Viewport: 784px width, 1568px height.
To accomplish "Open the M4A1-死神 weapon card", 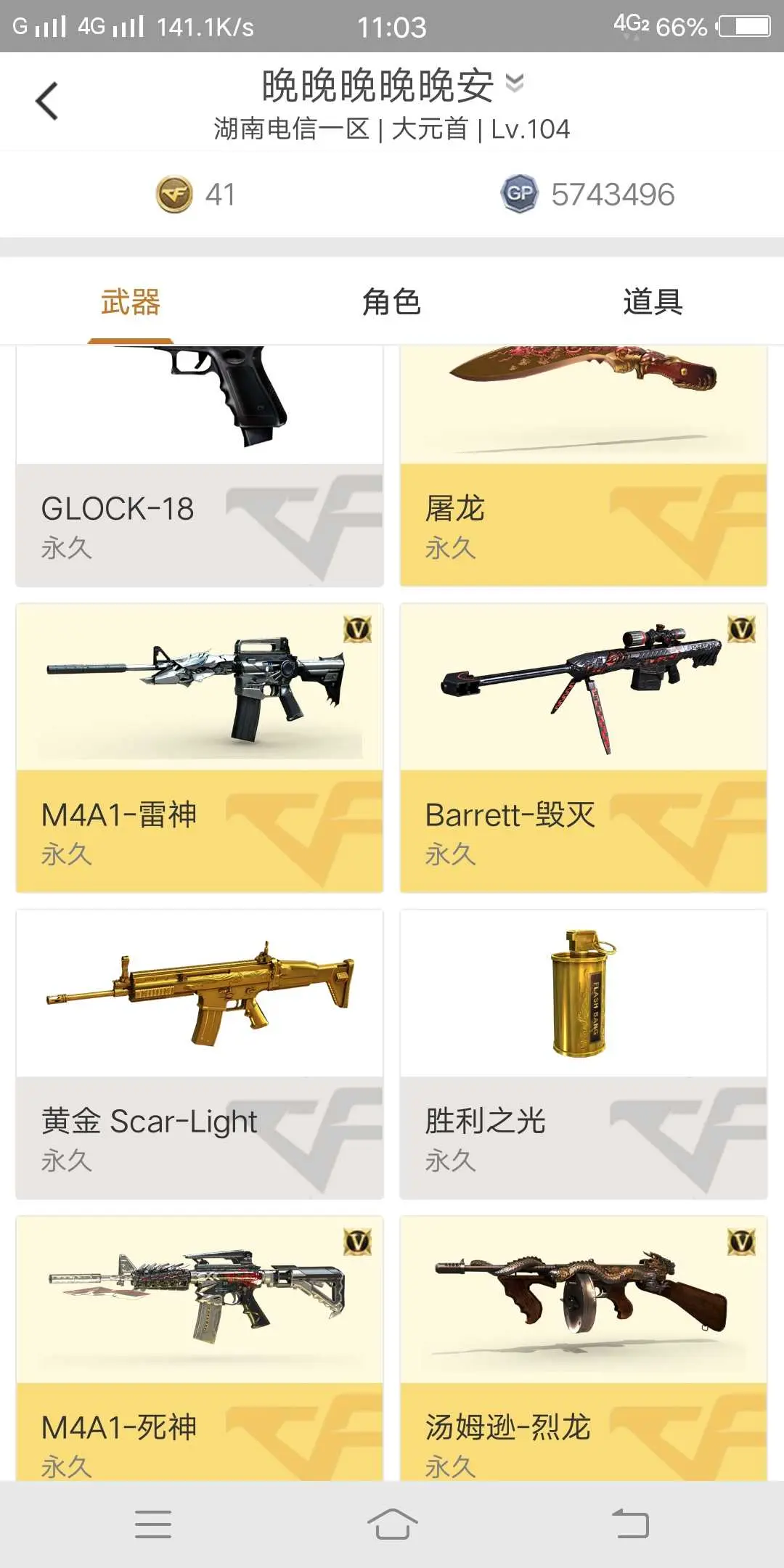I will coord(200,1349).
